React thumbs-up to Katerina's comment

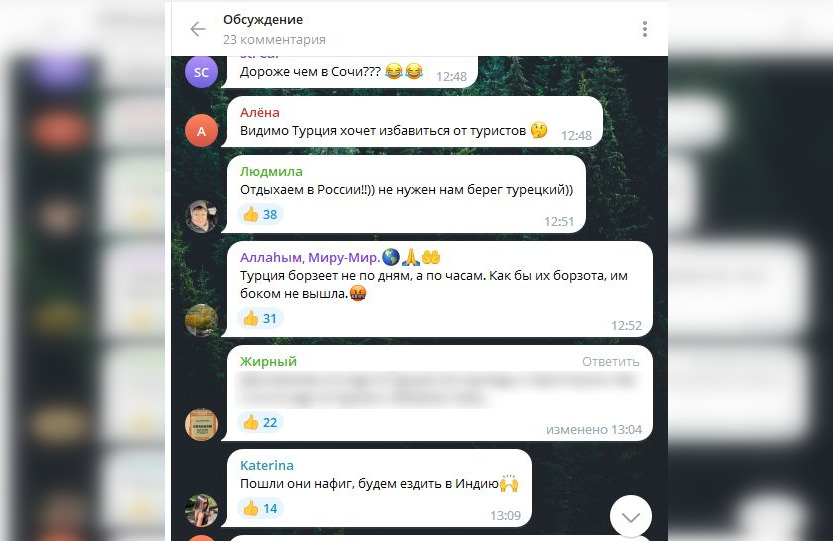point(260,508)
